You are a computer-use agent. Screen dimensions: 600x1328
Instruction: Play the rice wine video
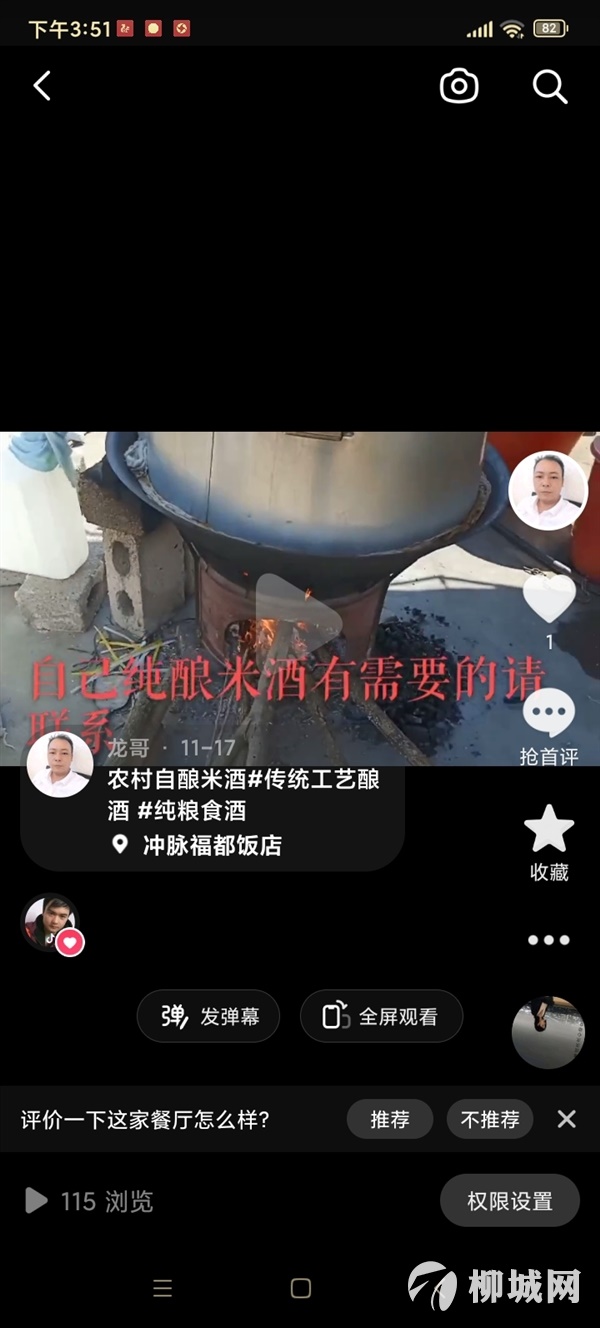297,612
